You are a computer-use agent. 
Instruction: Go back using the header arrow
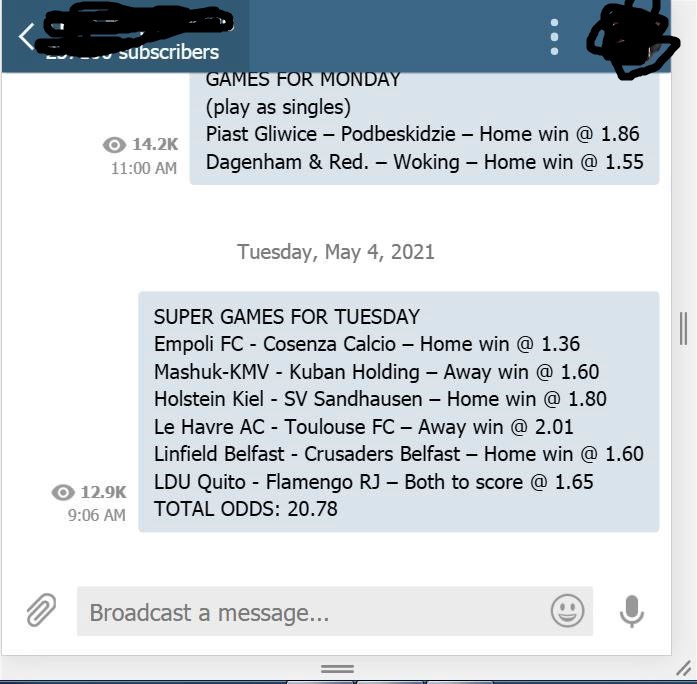click(26, 37)
